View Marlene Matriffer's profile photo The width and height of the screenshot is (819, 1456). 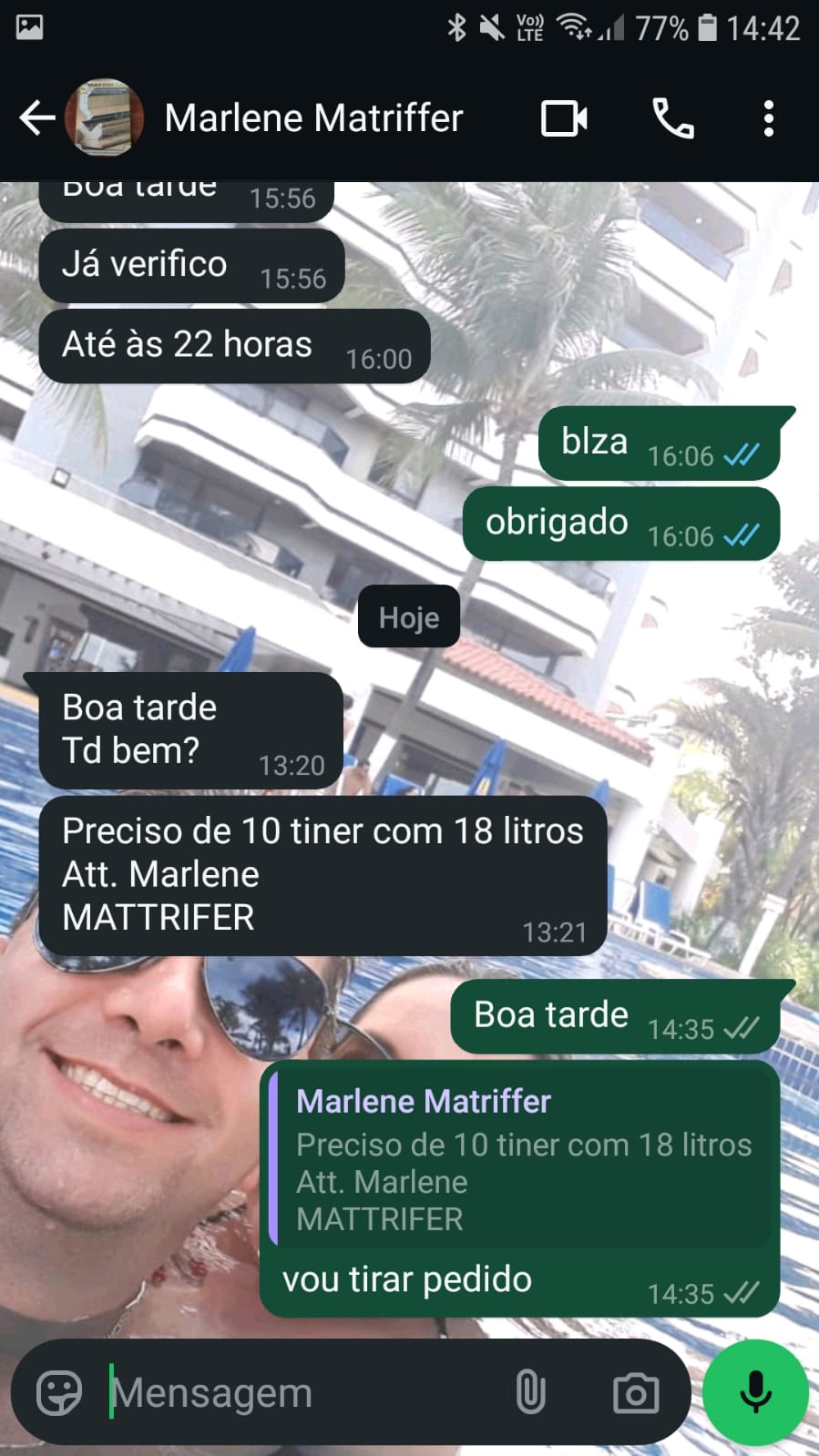click(105, 118)
